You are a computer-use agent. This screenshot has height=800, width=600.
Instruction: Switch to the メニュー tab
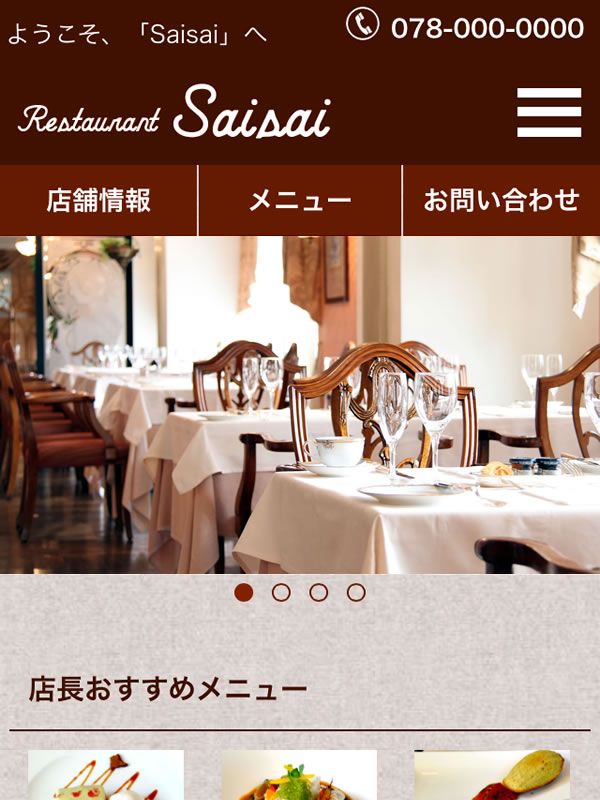(x=300, y=200)
